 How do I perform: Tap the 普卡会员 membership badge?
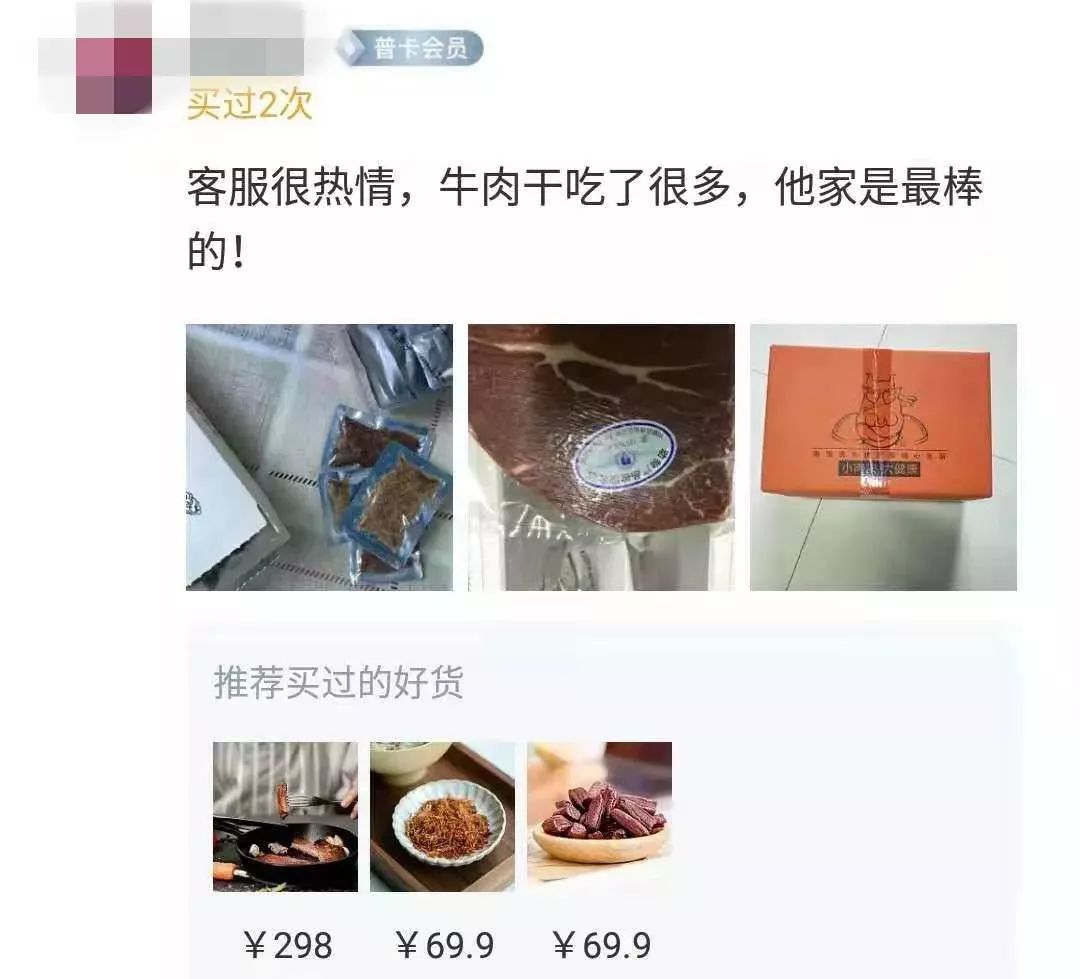tap(411, 48)
